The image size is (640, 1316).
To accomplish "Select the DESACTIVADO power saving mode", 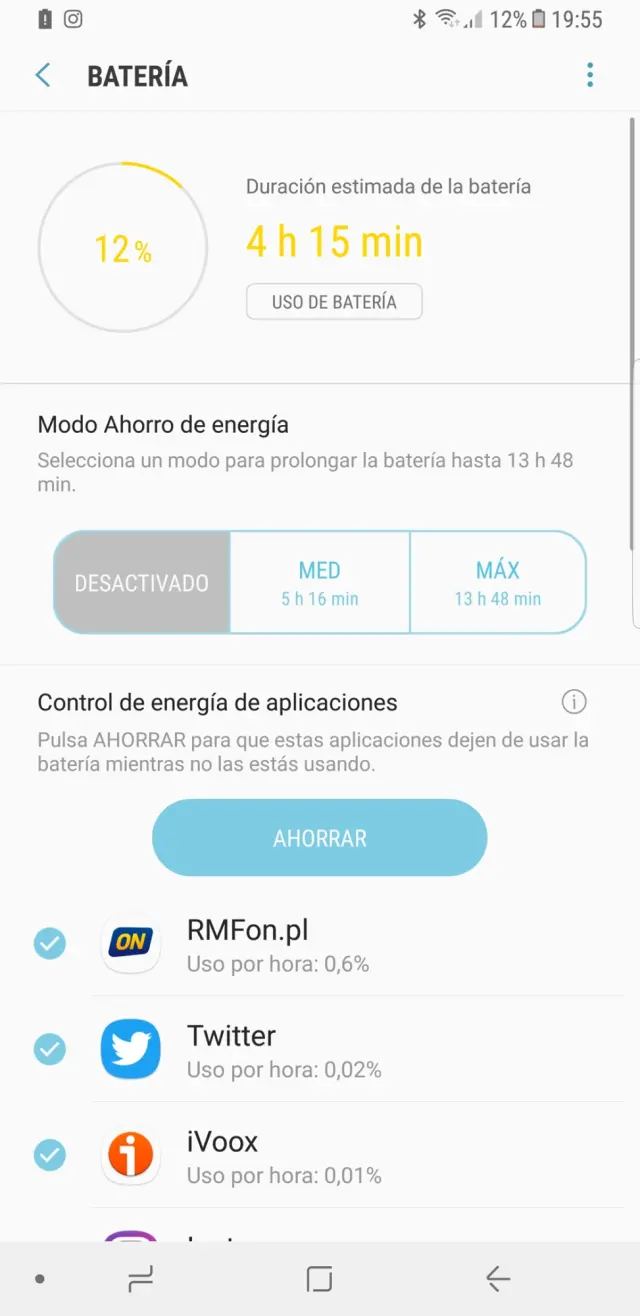I will coord(142,583).
